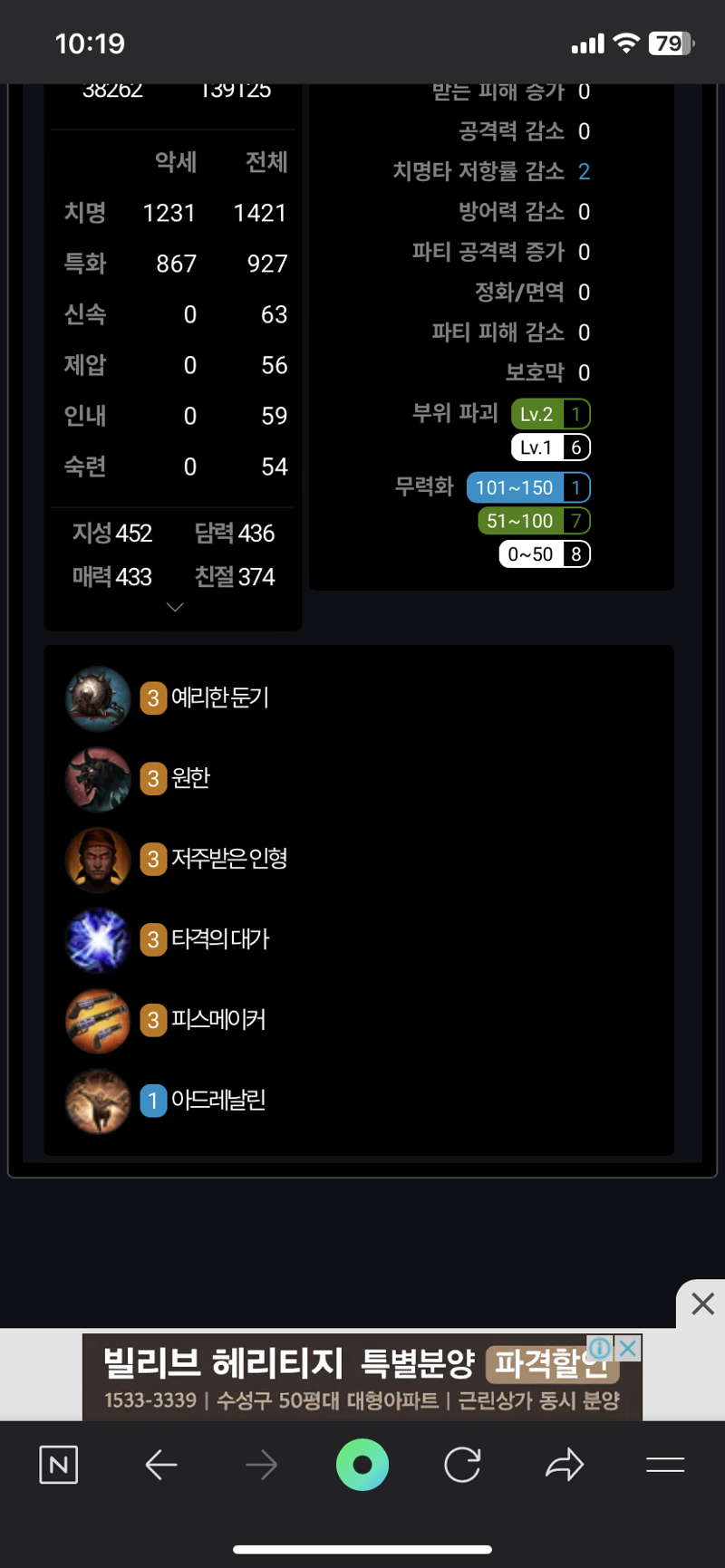
Task: Expand the stats panel chevron
Action: [175, 607]
